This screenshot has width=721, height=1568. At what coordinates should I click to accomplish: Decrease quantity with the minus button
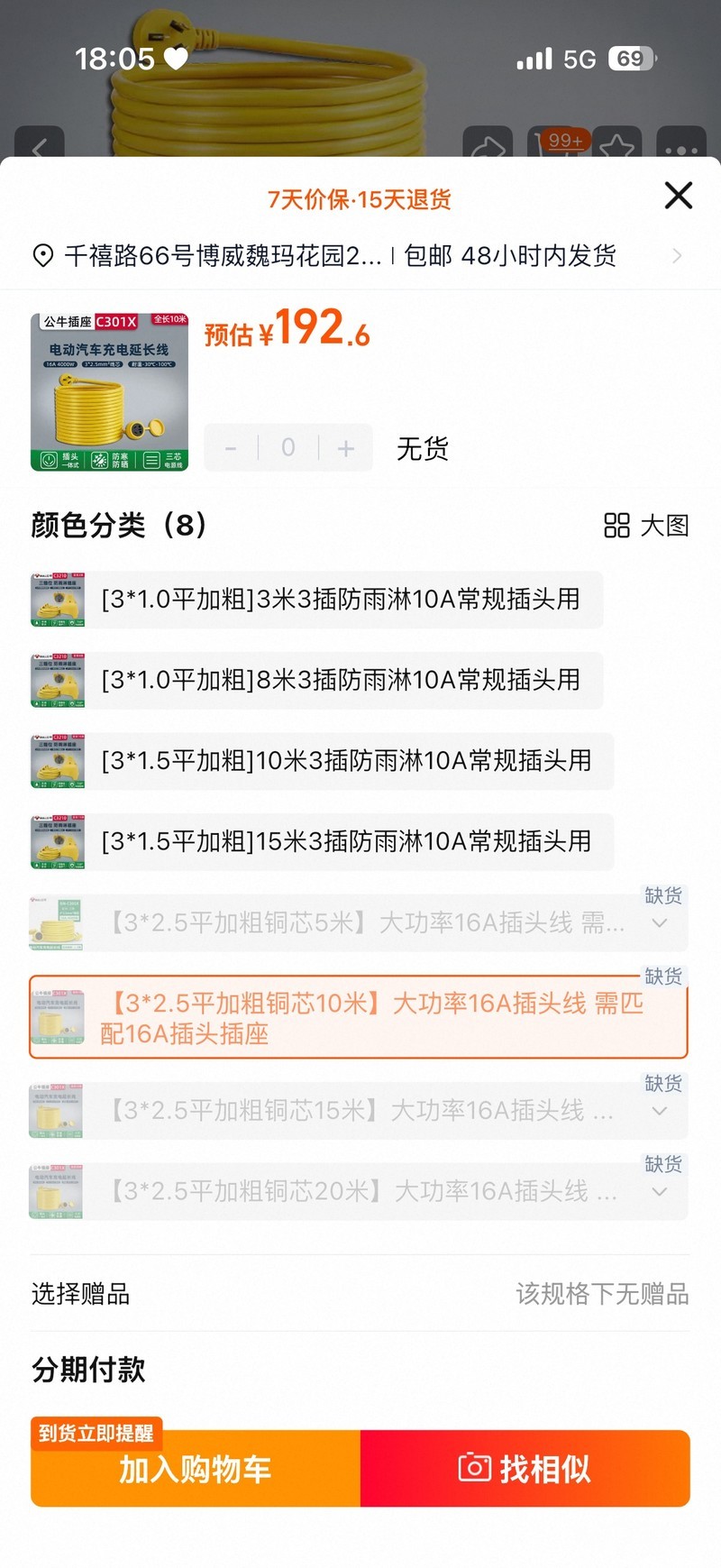tap(231, 448)
